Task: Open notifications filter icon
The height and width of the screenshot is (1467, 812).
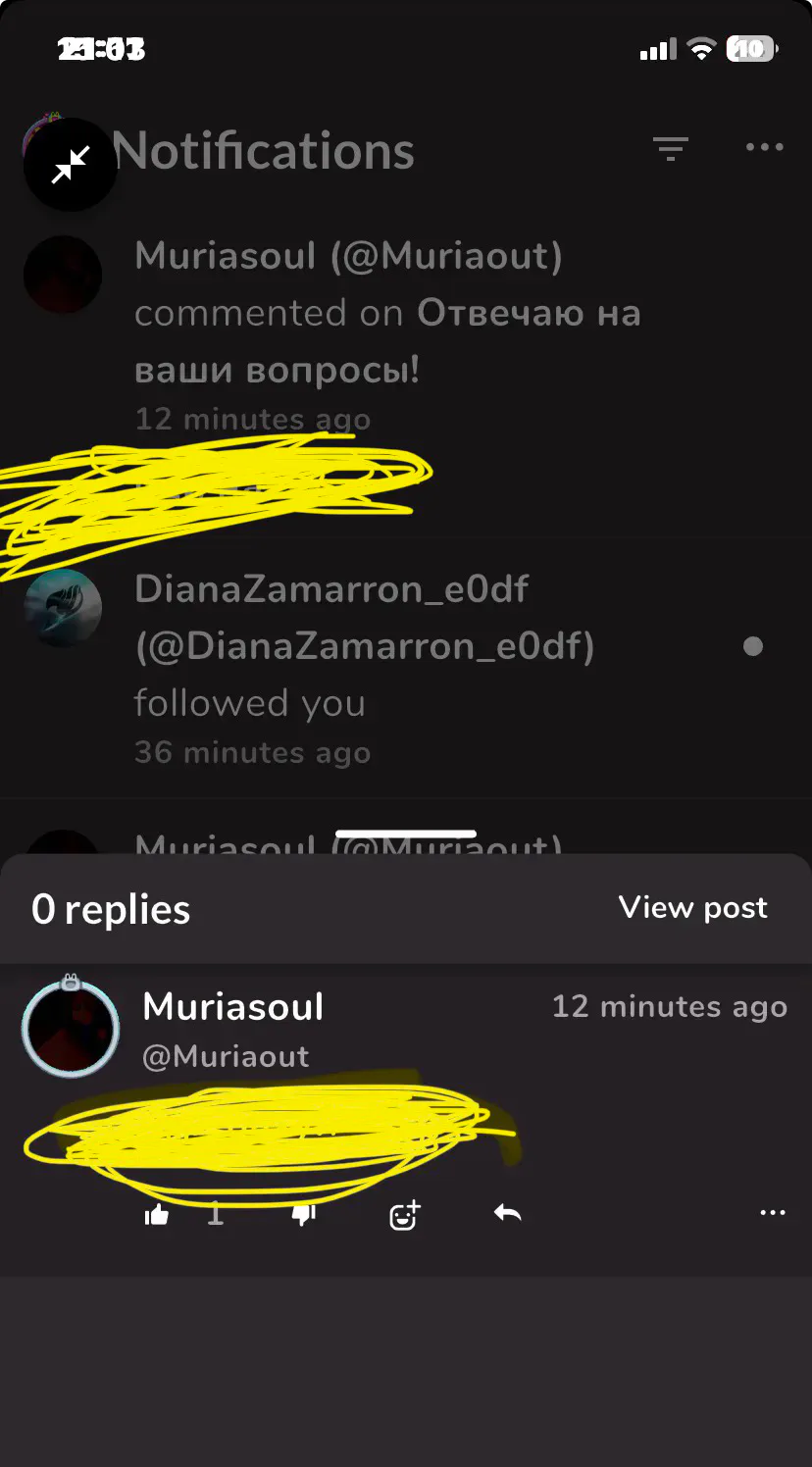Action: 671,148
